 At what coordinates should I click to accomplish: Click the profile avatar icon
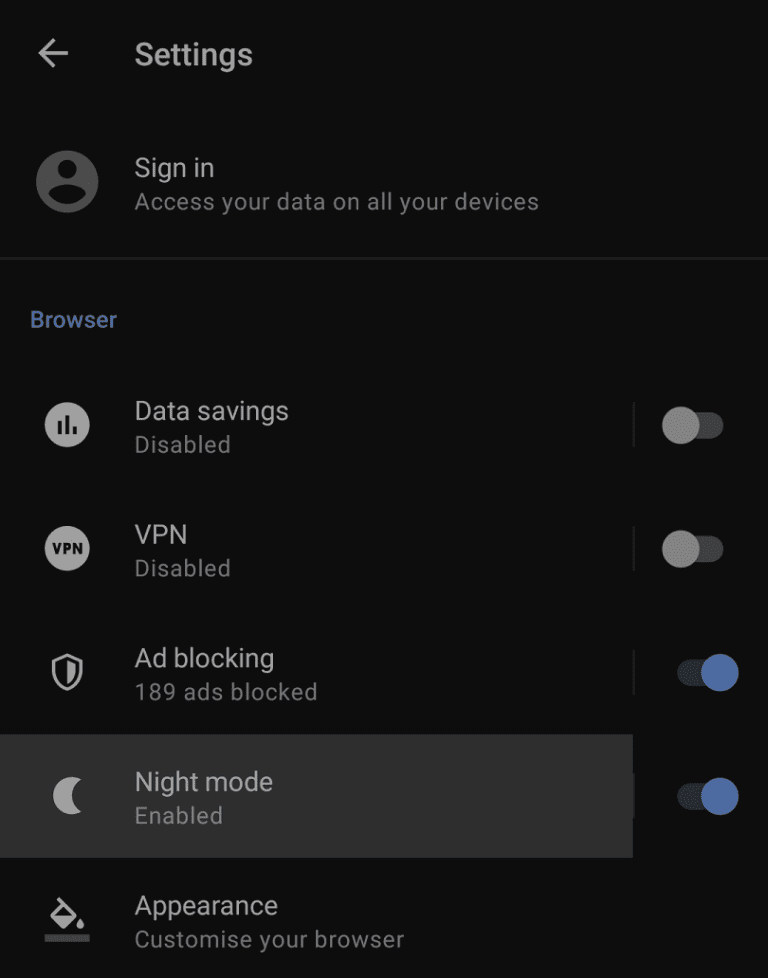coord(66,180)
